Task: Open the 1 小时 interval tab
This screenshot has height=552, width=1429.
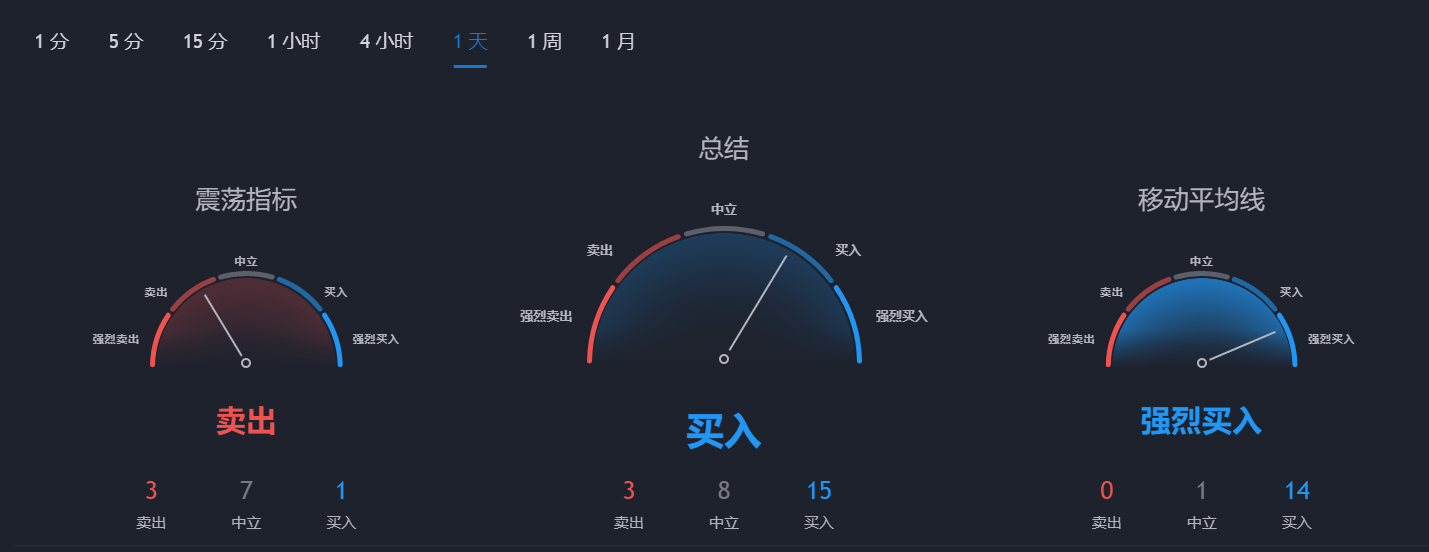Action: pos(293,42)
